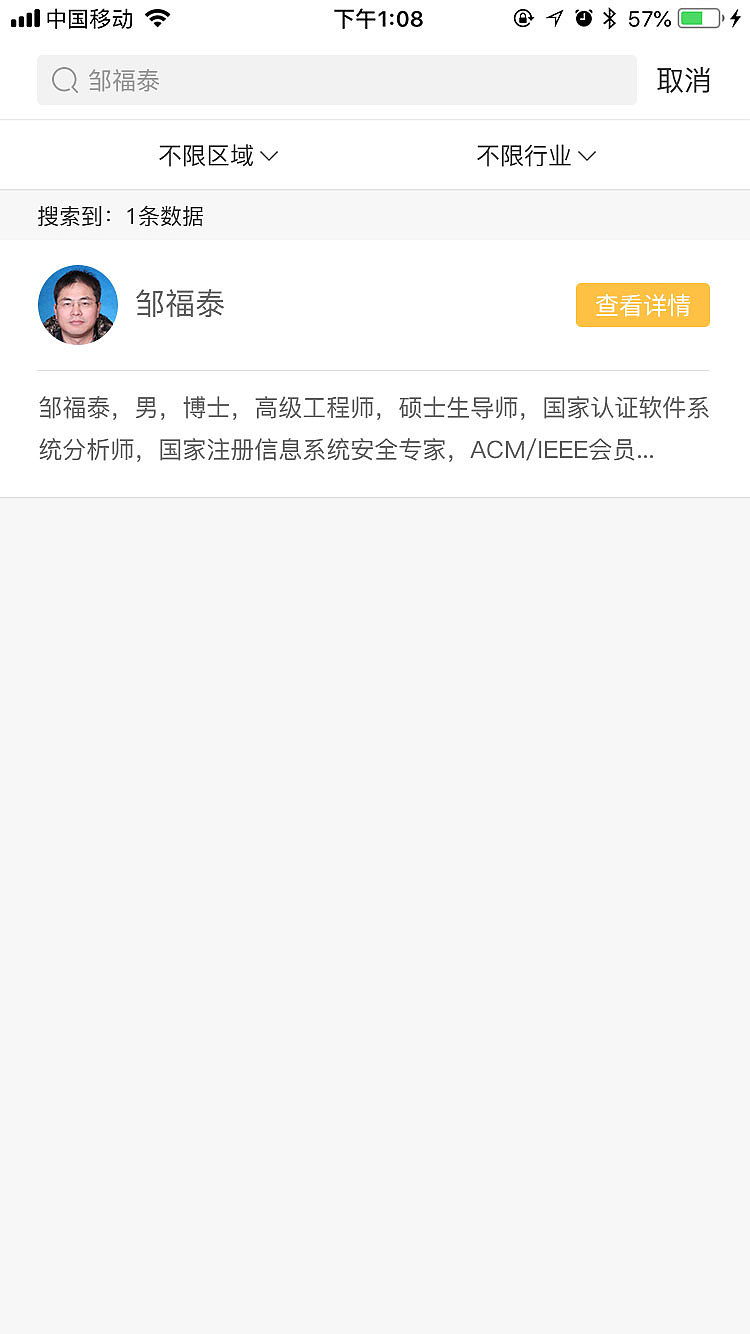Open 邹福泰 by tapping his name
The width and height of the screenshot is (750, 1334).
click(x=179, y=304)
